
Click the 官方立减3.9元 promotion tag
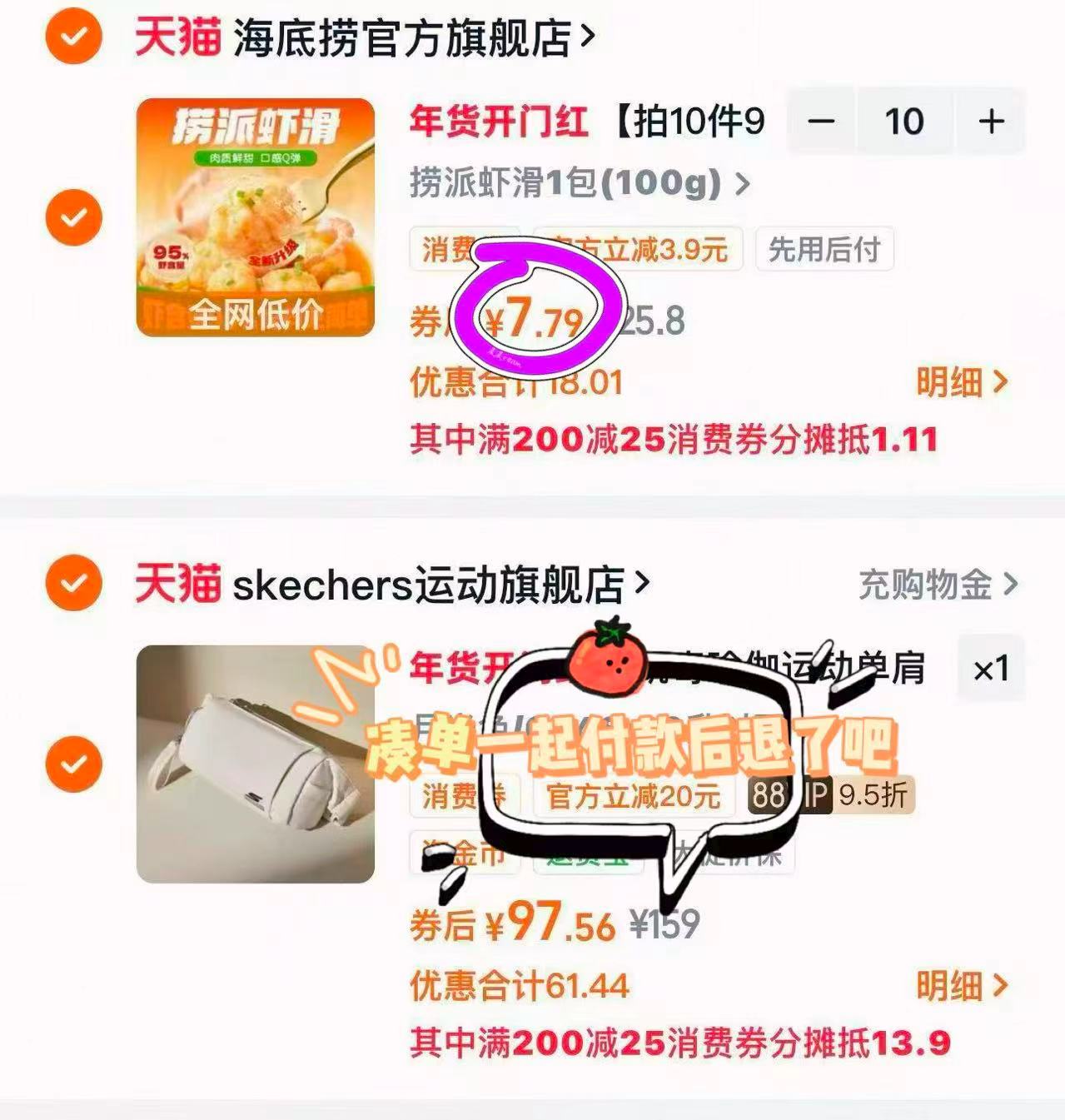(x=641, y=249)
